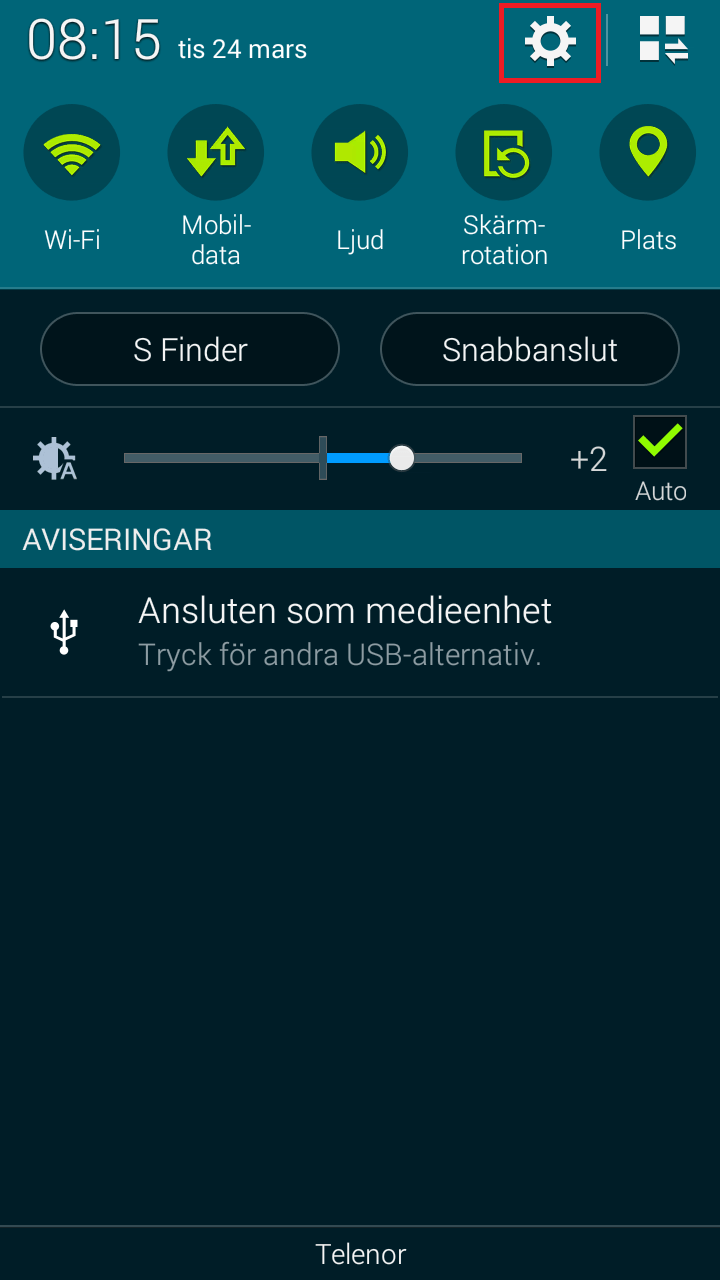Toggle Mobildata quick setting
Screen dimensions: 720x1280
[x=216, y=153]
